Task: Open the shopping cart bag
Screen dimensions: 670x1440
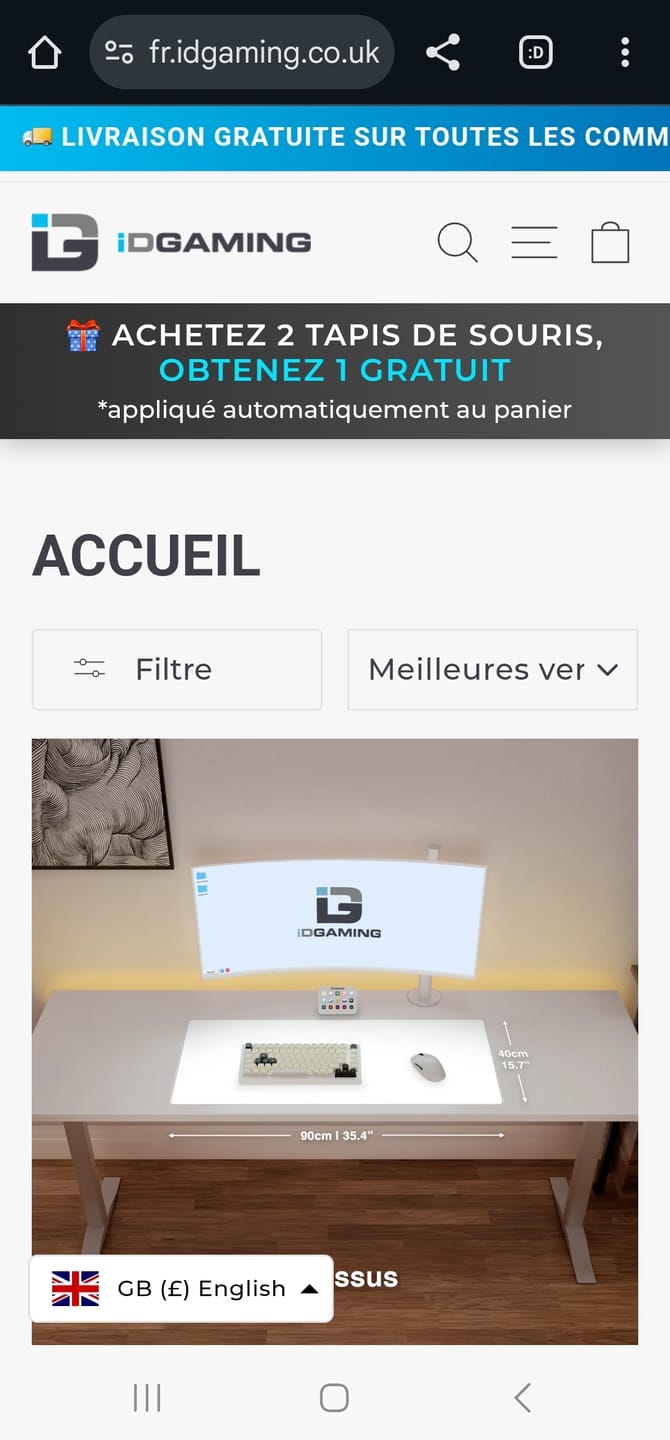Action: click(610, 242)
